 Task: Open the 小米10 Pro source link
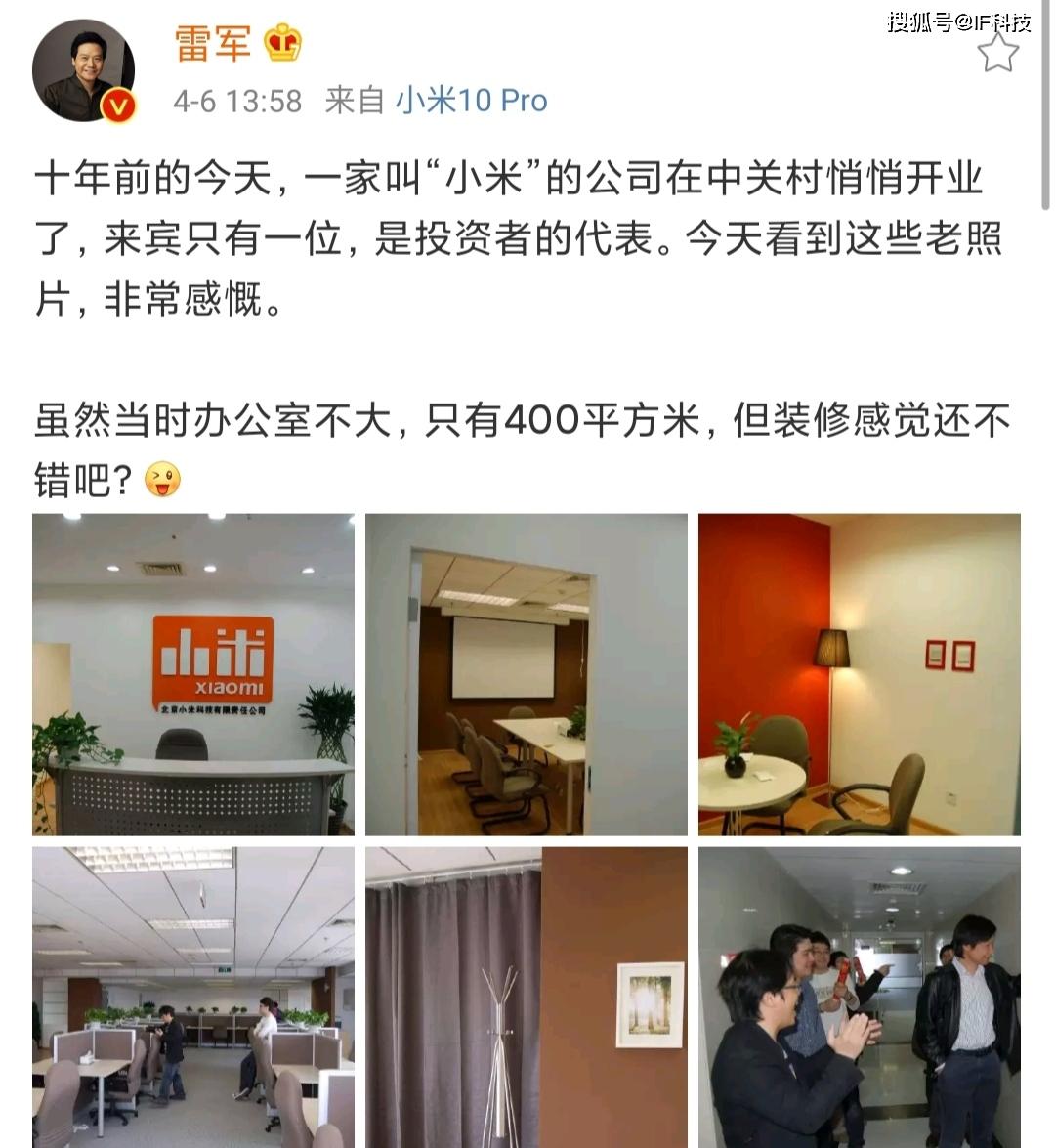point(471,101)
